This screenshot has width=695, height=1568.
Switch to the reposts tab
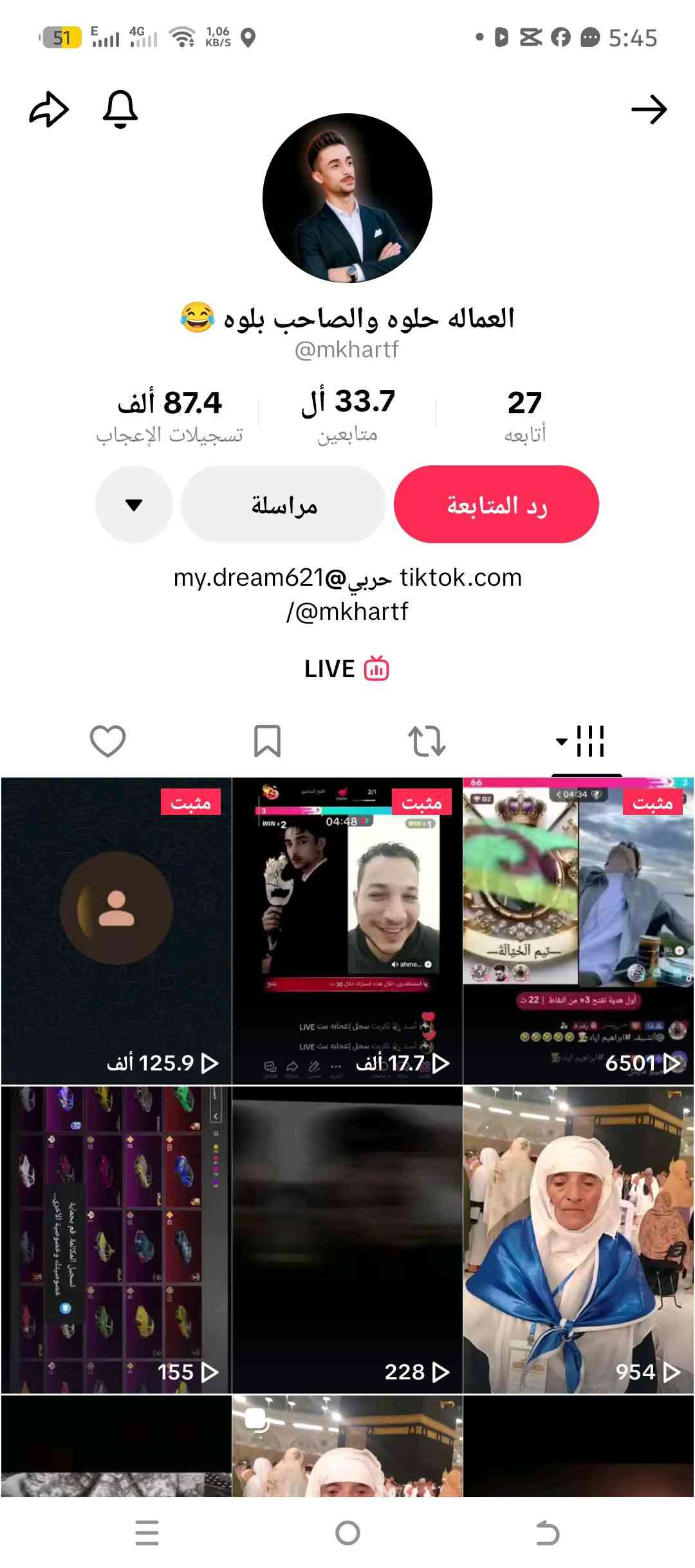click(x=427, y=741)
